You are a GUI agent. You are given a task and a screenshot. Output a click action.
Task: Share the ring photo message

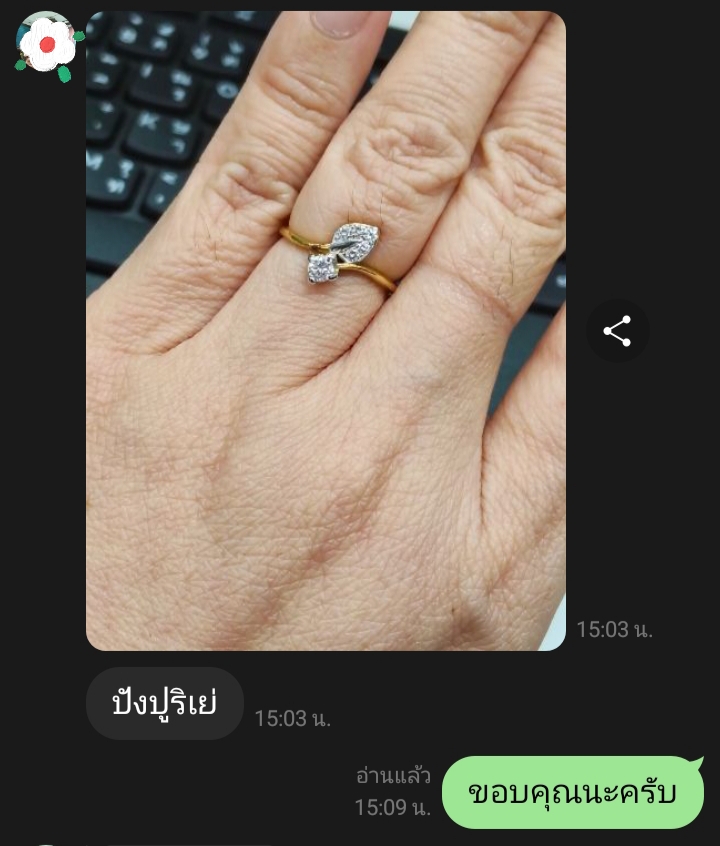pos(617,331)
